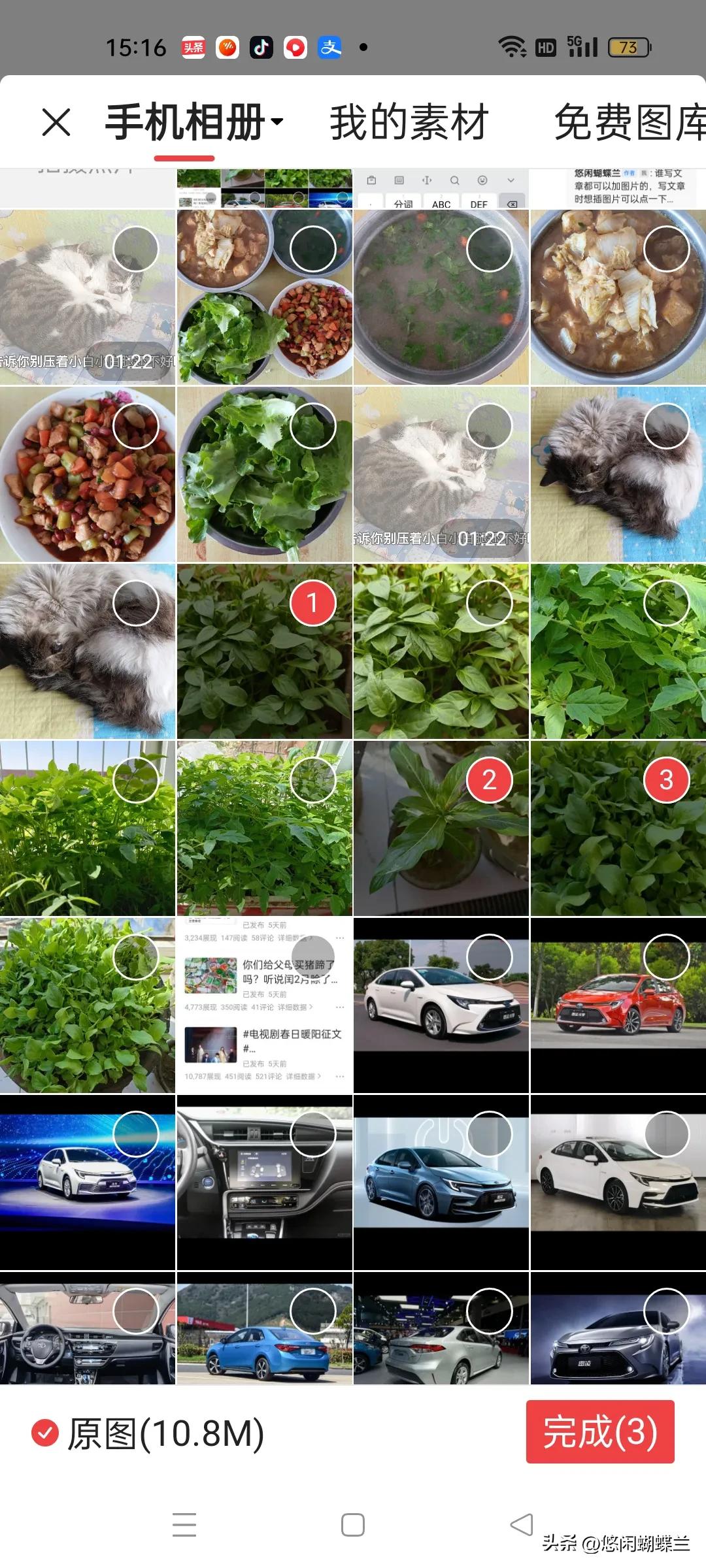
Task: Deselect the photo marked number 1
Action: click(312, 602)
